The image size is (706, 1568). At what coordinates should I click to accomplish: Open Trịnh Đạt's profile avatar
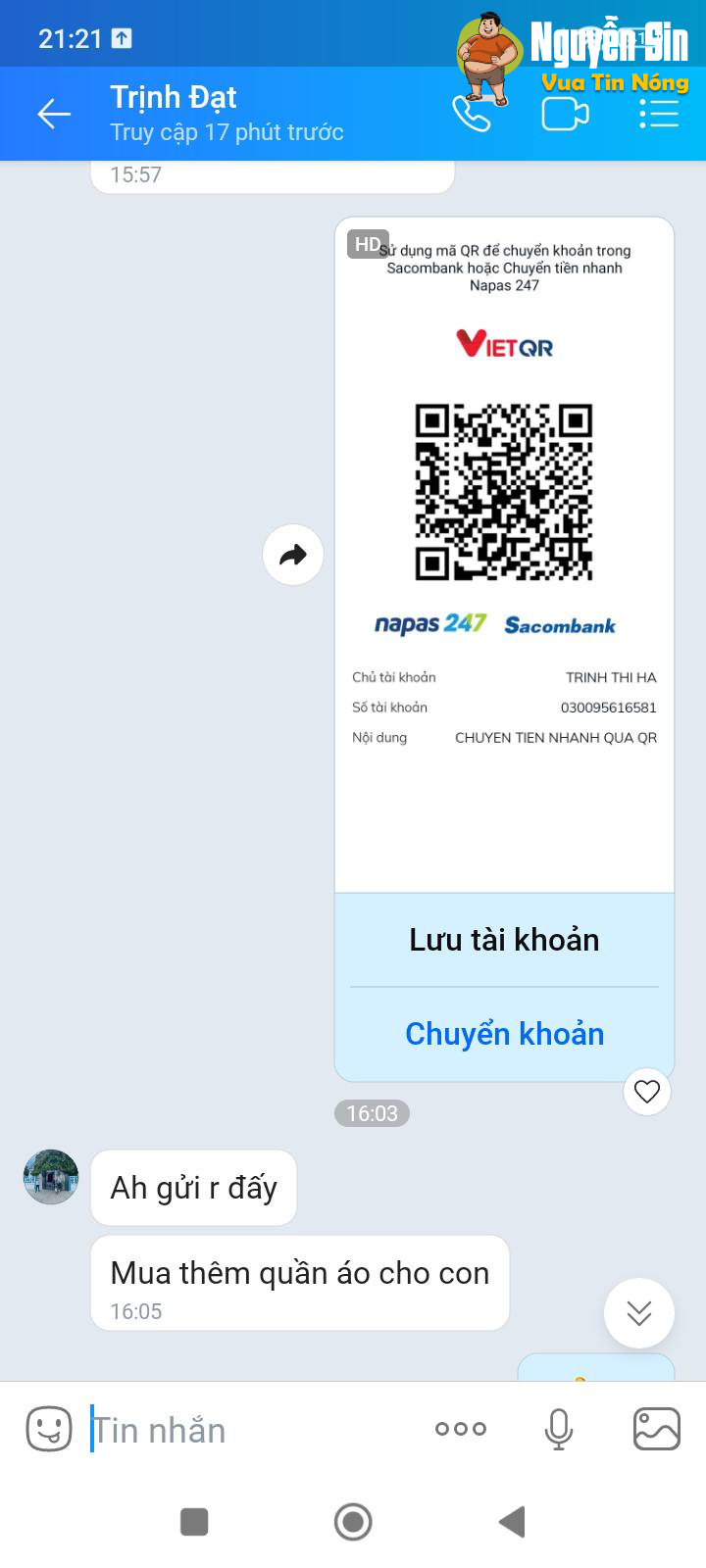click(51, 1177)
